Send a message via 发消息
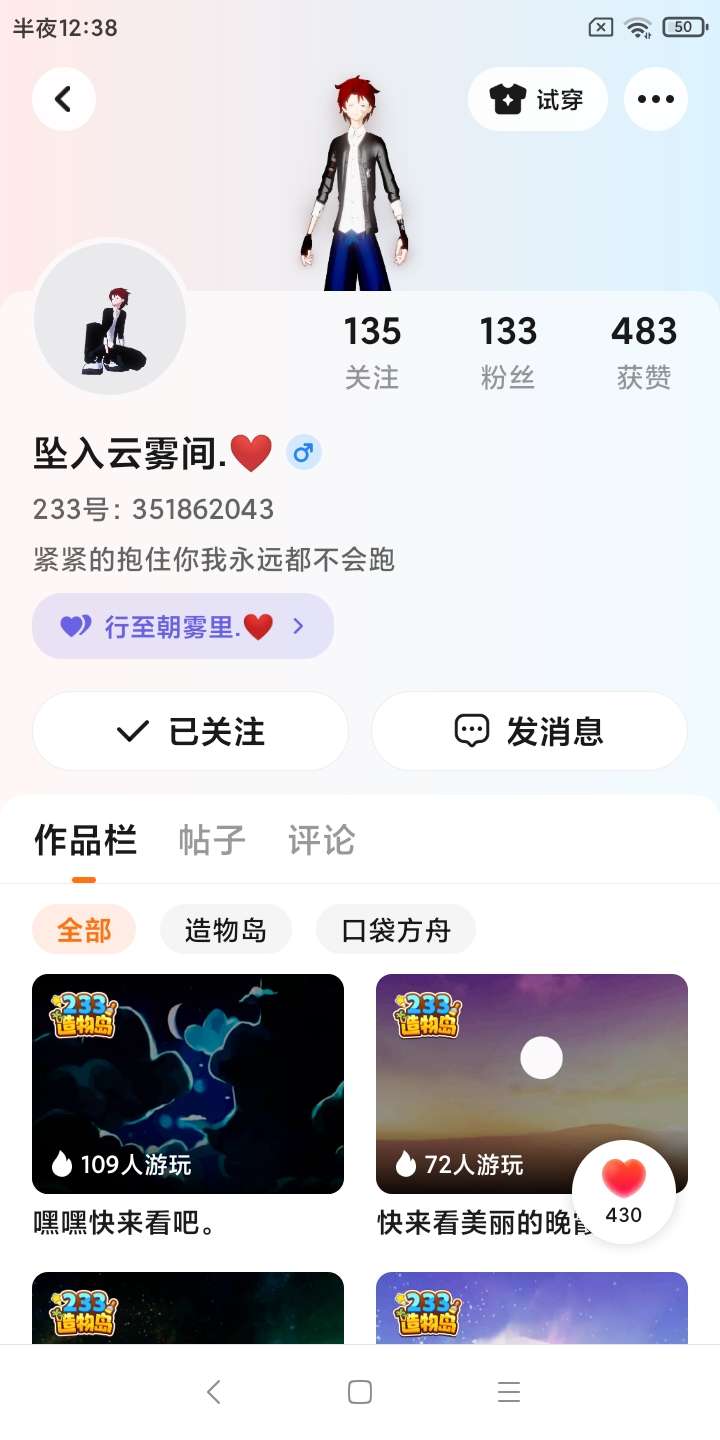 [529, 731]
